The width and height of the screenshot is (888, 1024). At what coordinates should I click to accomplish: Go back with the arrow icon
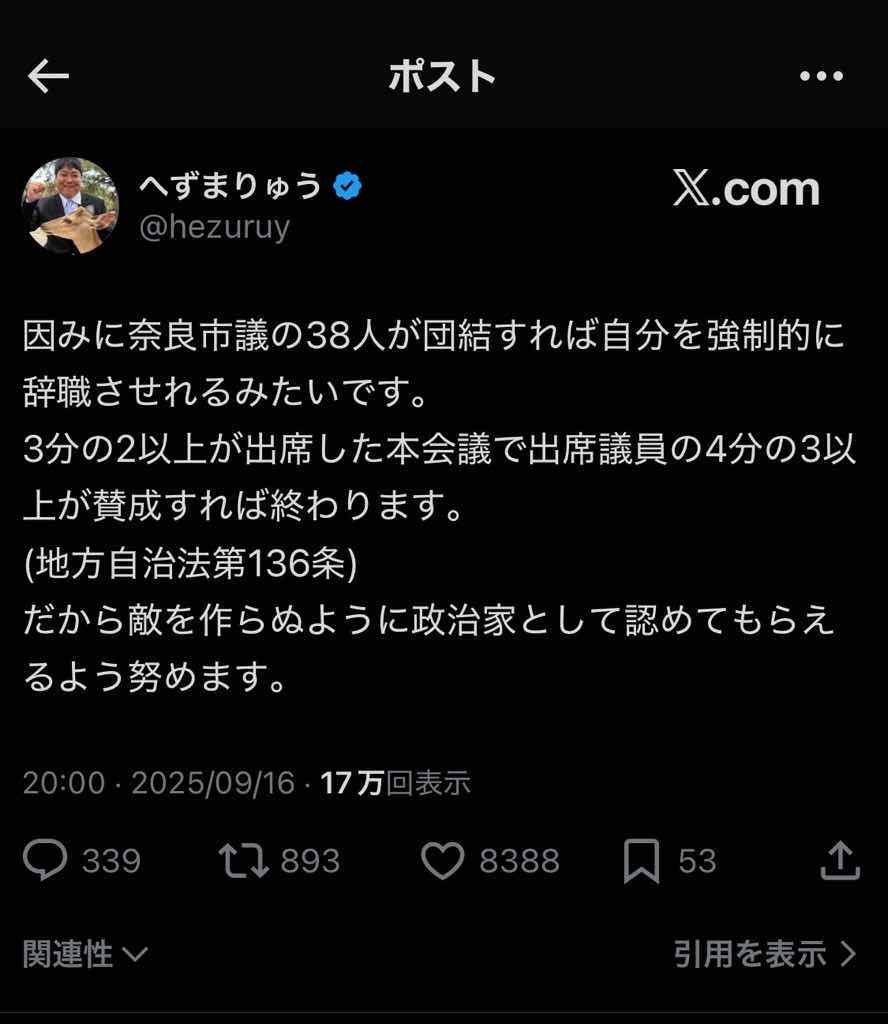tap(48, 76)
